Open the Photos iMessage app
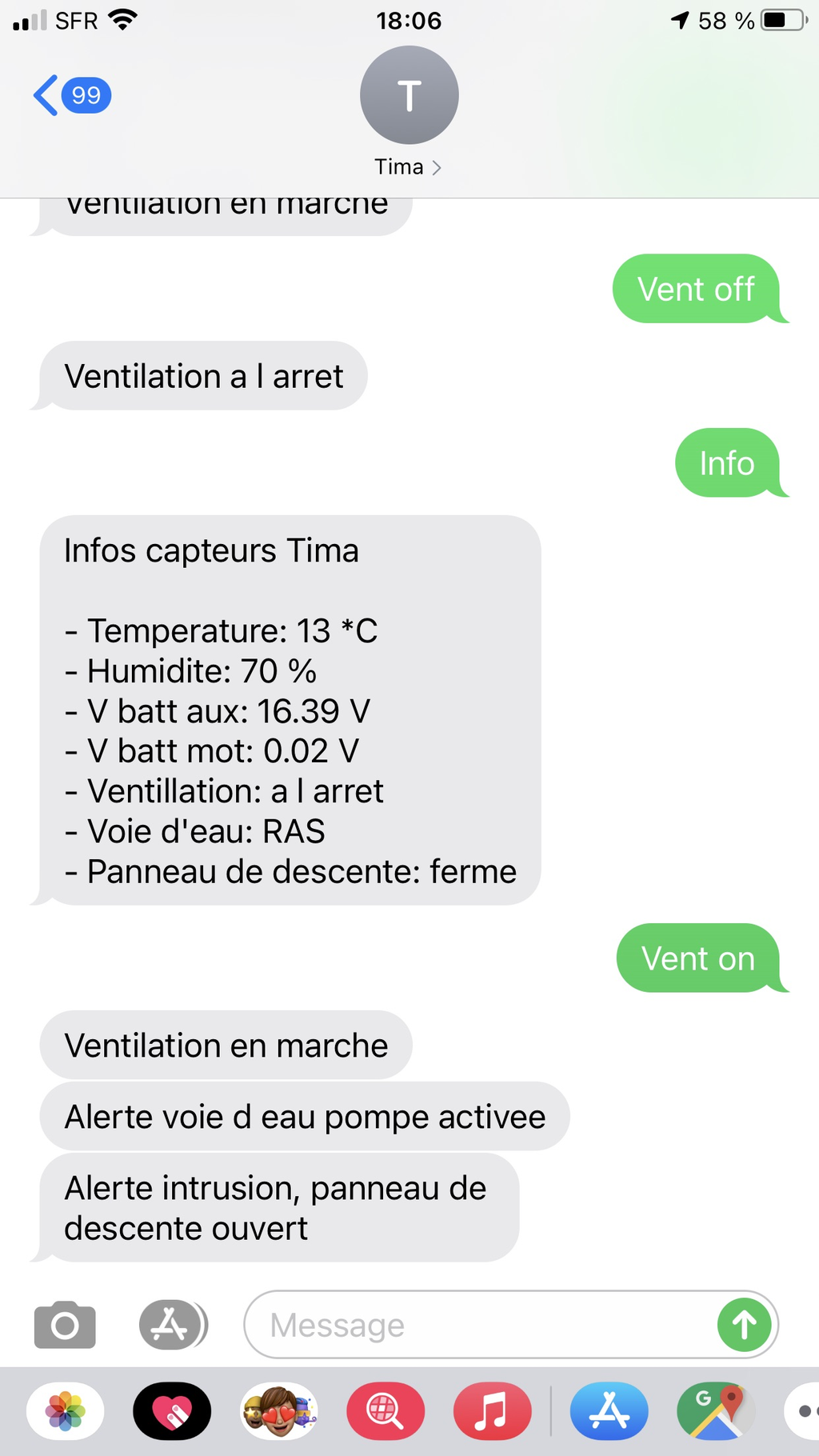Image resolution: width=819 pixels, height=1456 pixels. 66,1411
